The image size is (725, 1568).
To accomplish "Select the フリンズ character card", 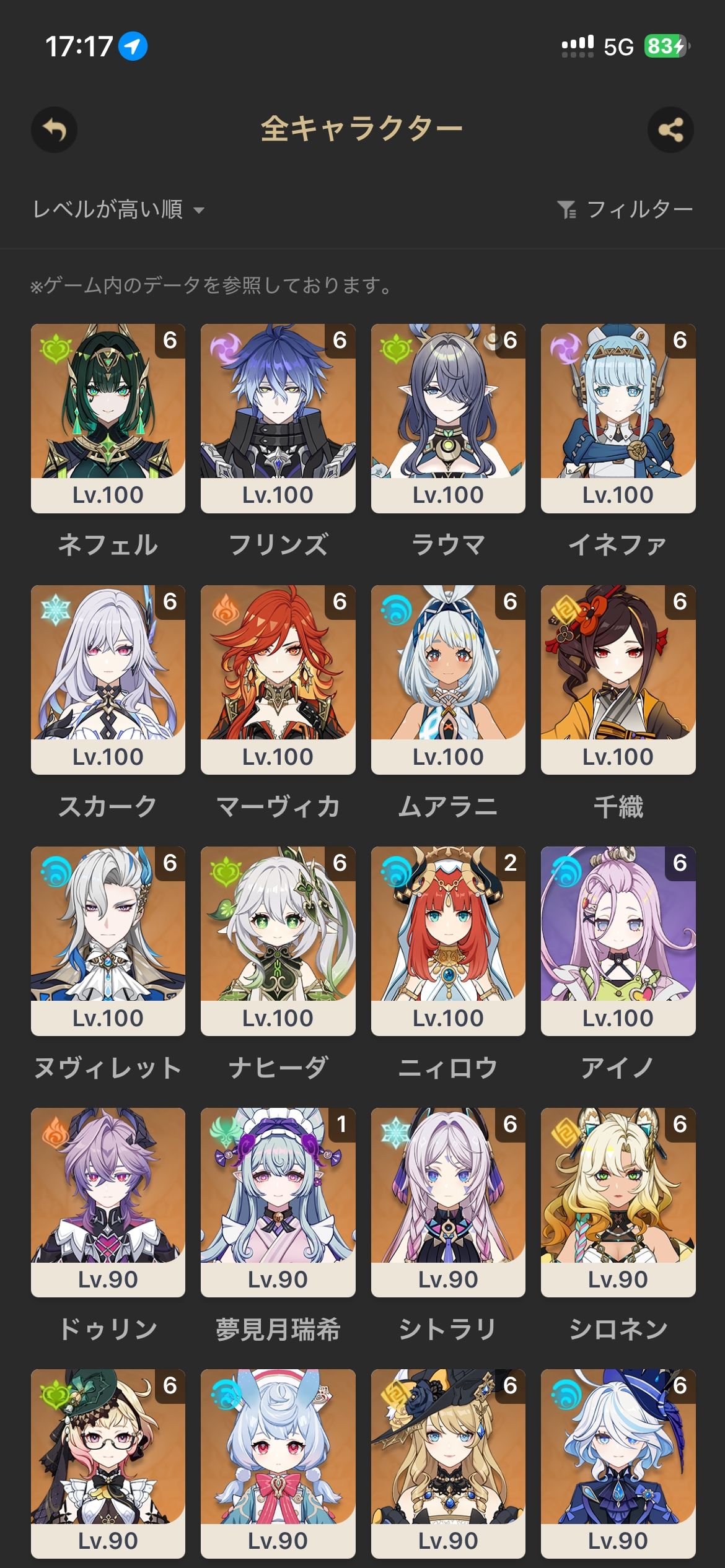I will [278, 418].
